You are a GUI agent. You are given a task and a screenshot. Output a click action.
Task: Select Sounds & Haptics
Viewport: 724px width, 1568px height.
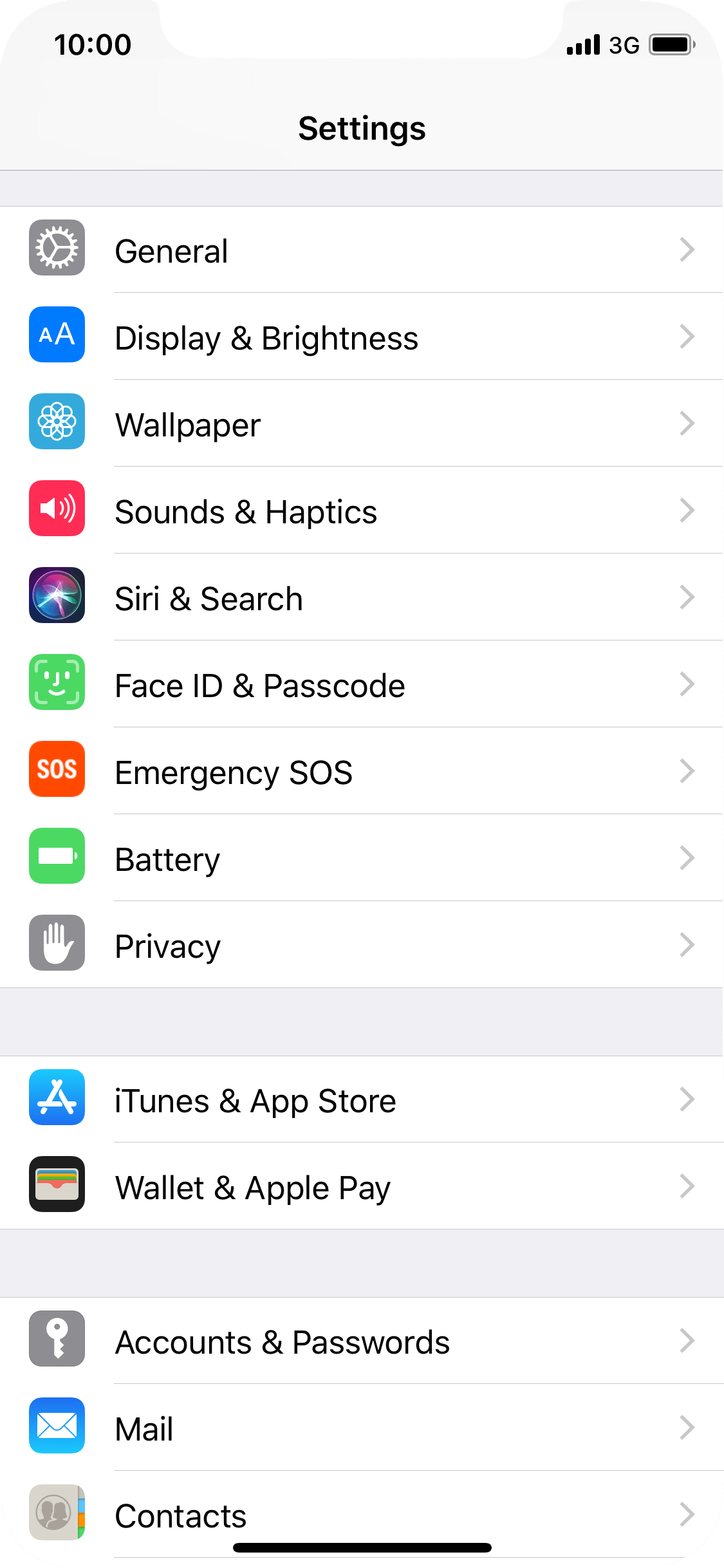pyautogui.click(x=362, y=510)
